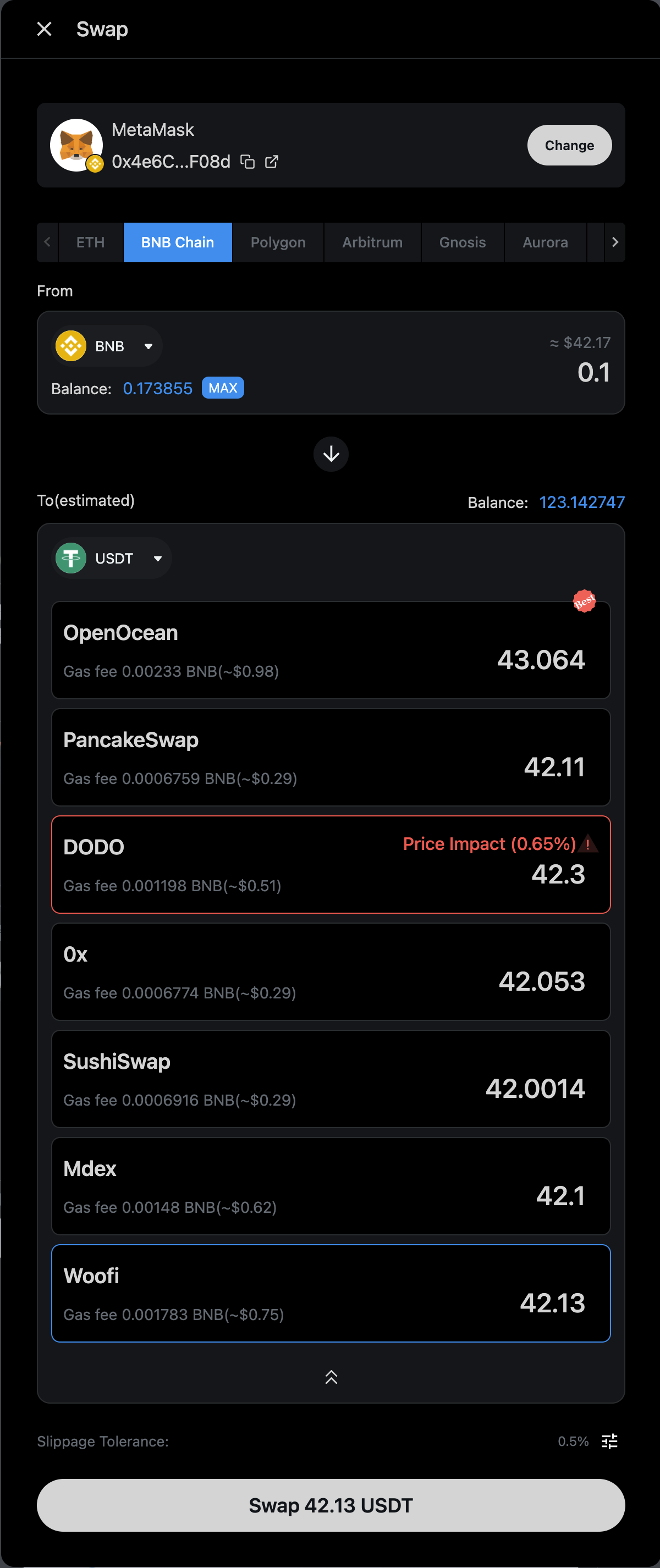Close the Swap screen
Screen dimensions: 660x1568
point(44,29)
